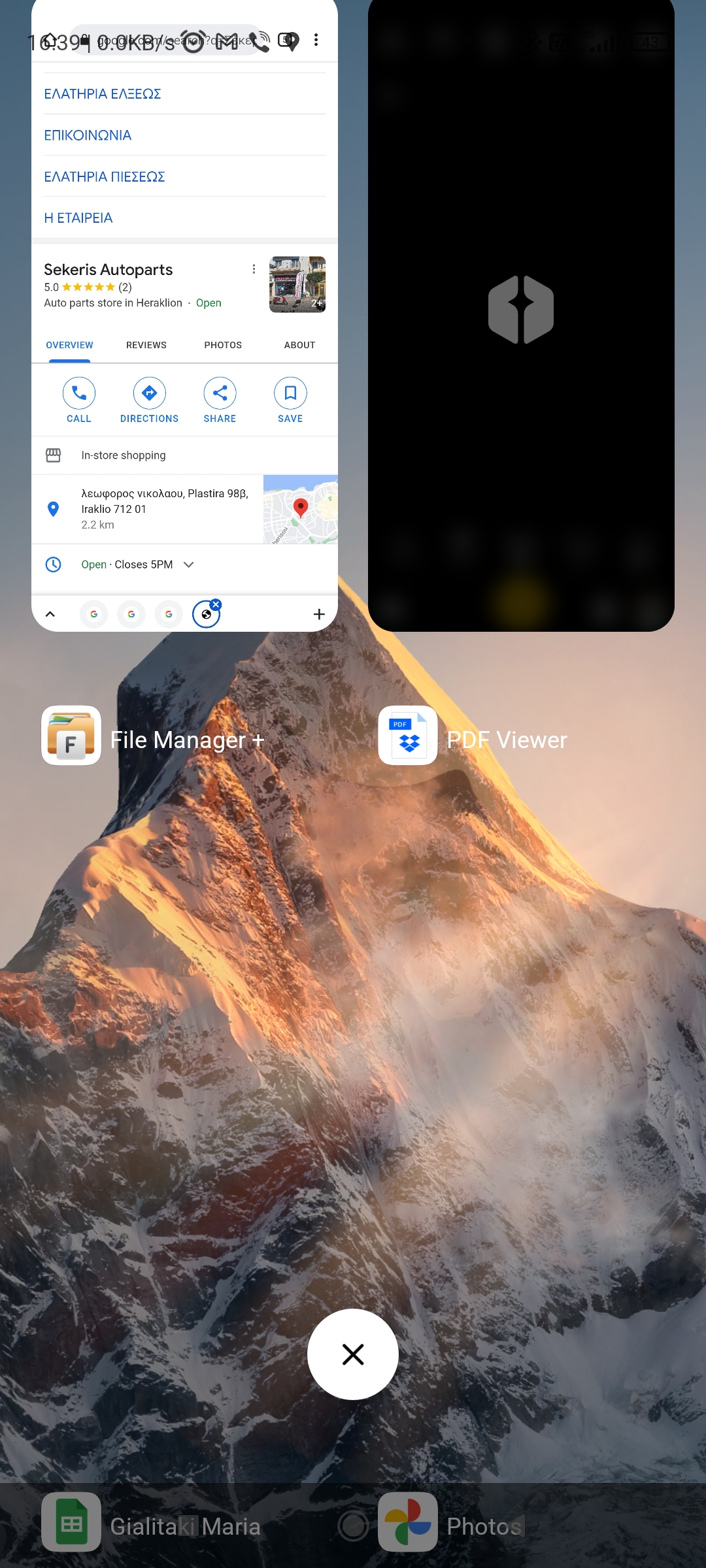Close all recent apps
This screenshot has width=706, height=1568.
[353, 1354]
